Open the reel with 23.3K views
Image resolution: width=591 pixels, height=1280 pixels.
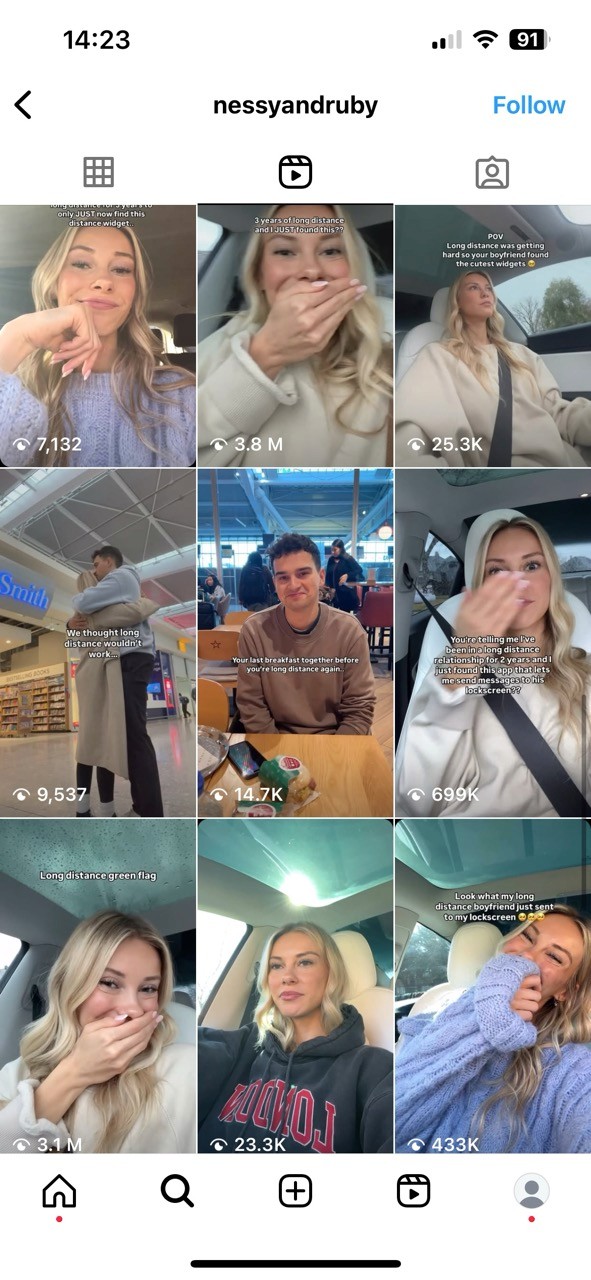point(295,987)
